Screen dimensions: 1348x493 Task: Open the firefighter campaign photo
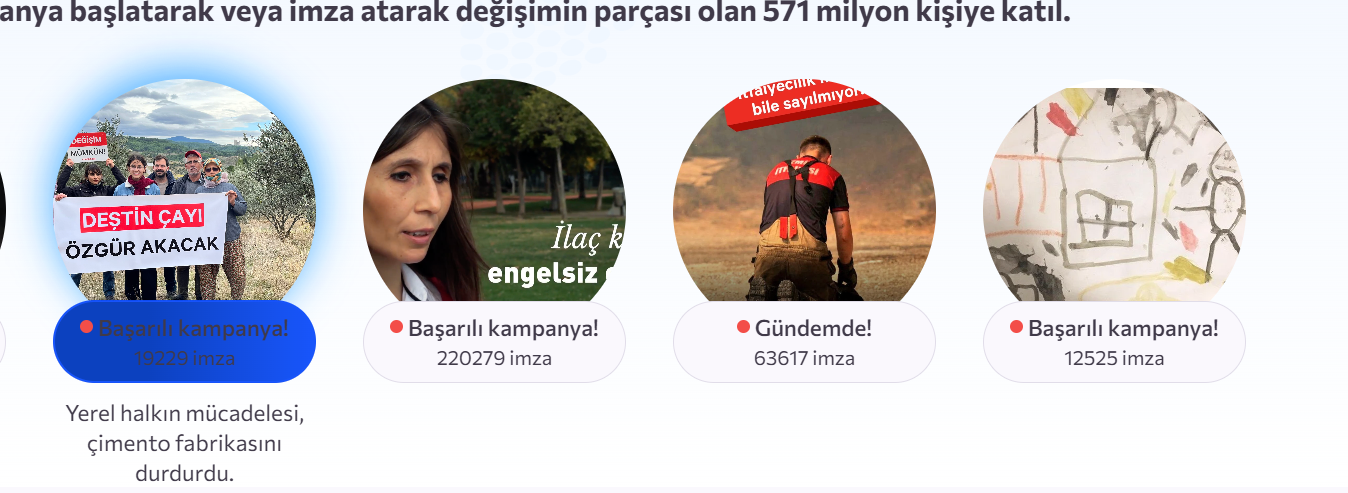point(804,190)
